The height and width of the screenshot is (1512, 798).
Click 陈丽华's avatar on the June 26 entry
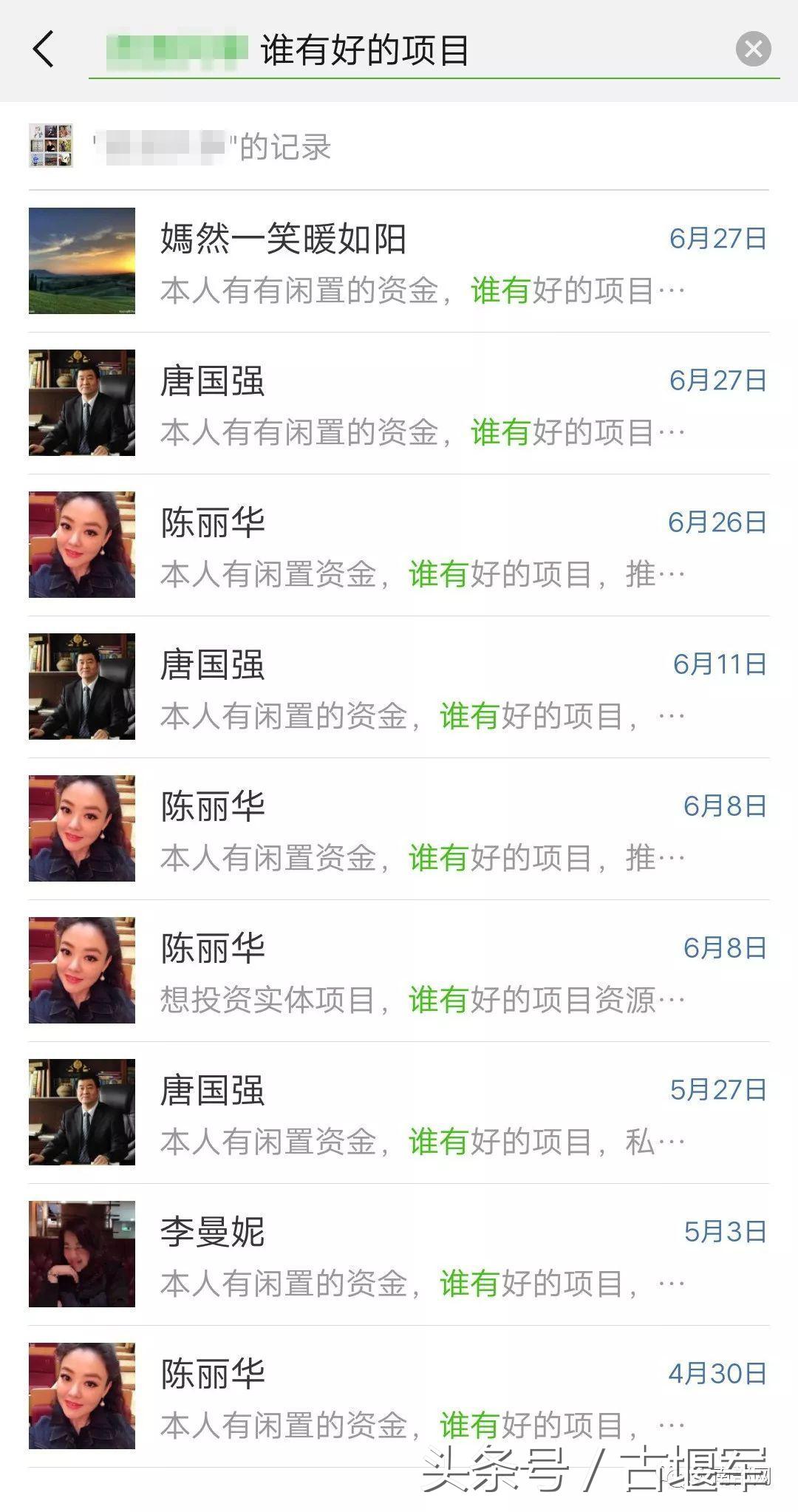tap(81, 545)
